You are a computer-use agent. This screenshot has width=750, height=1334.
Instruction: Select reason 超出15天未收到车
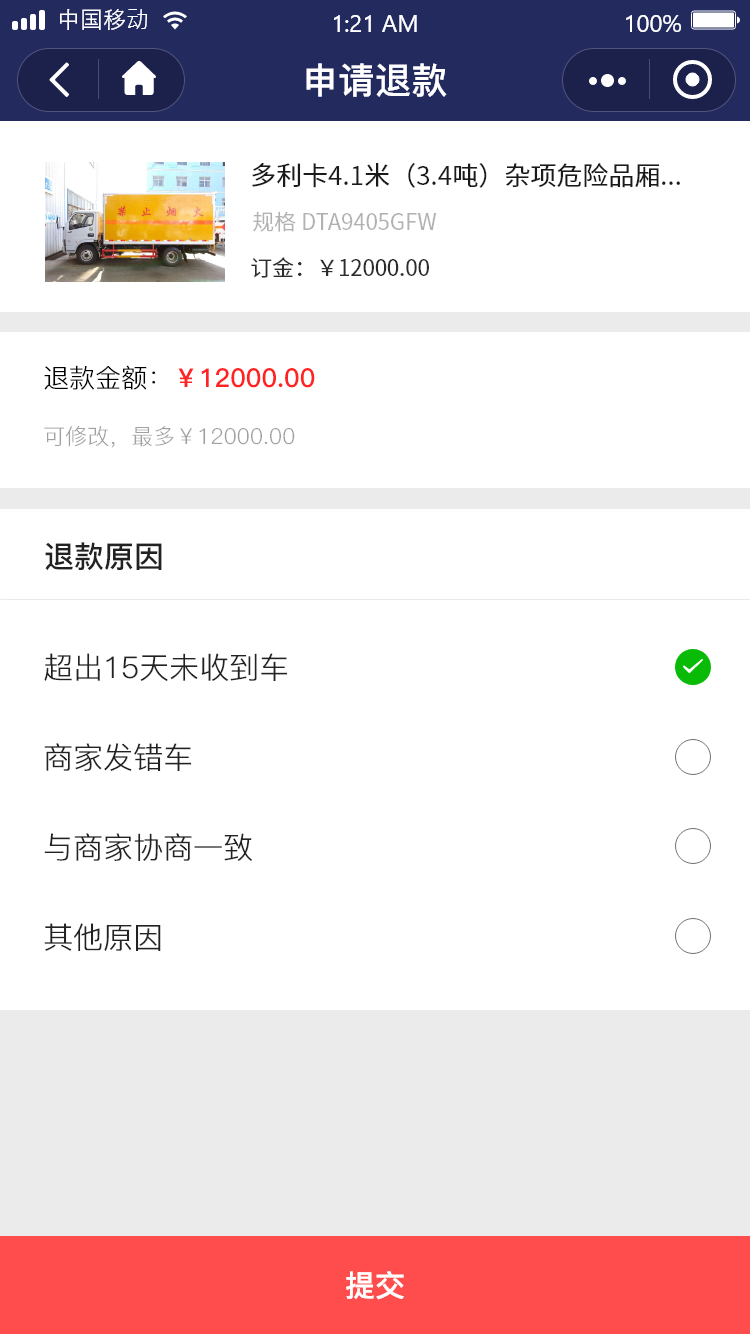(x=375, y=667)
